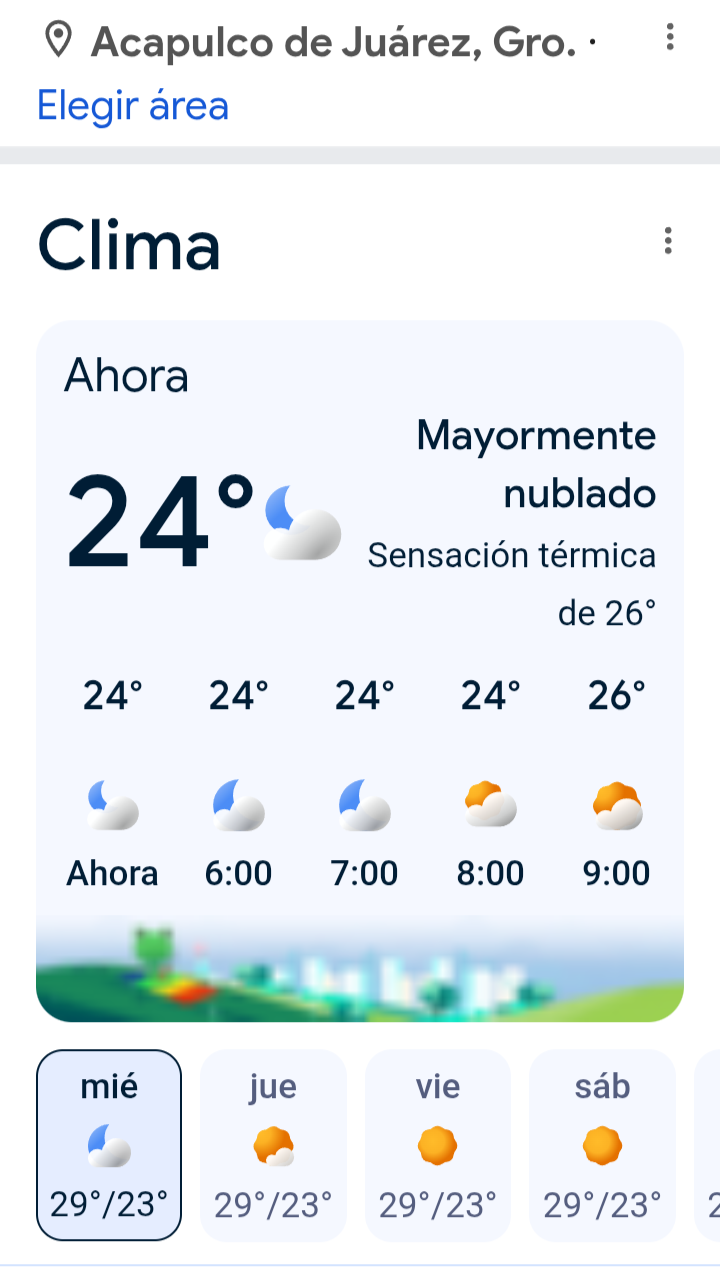Open the overflow menu beside Acapulco de Juárez
This screenshot has width=720, height=1272.
pyautogui.click(x=669, y=39)
